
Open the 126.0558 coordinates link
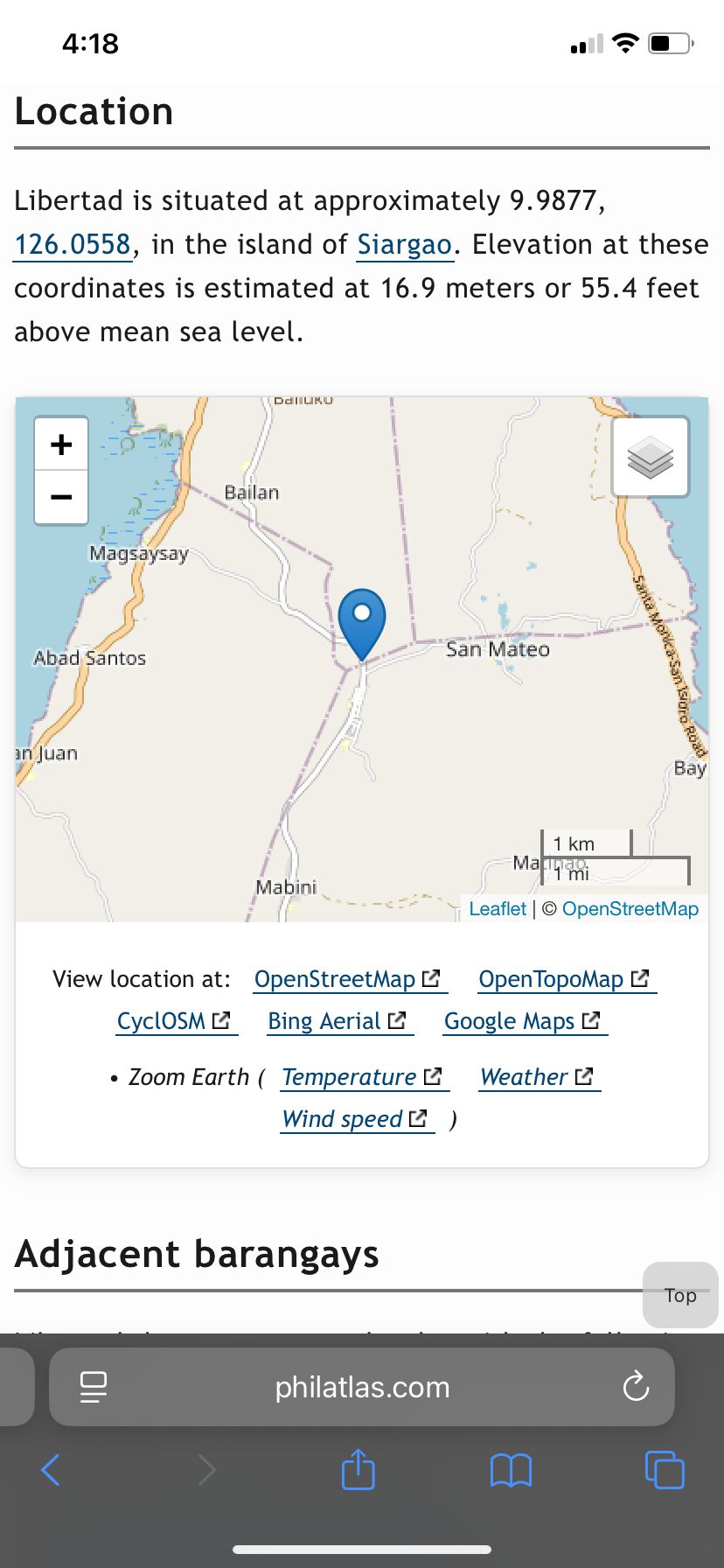point(73,244)
